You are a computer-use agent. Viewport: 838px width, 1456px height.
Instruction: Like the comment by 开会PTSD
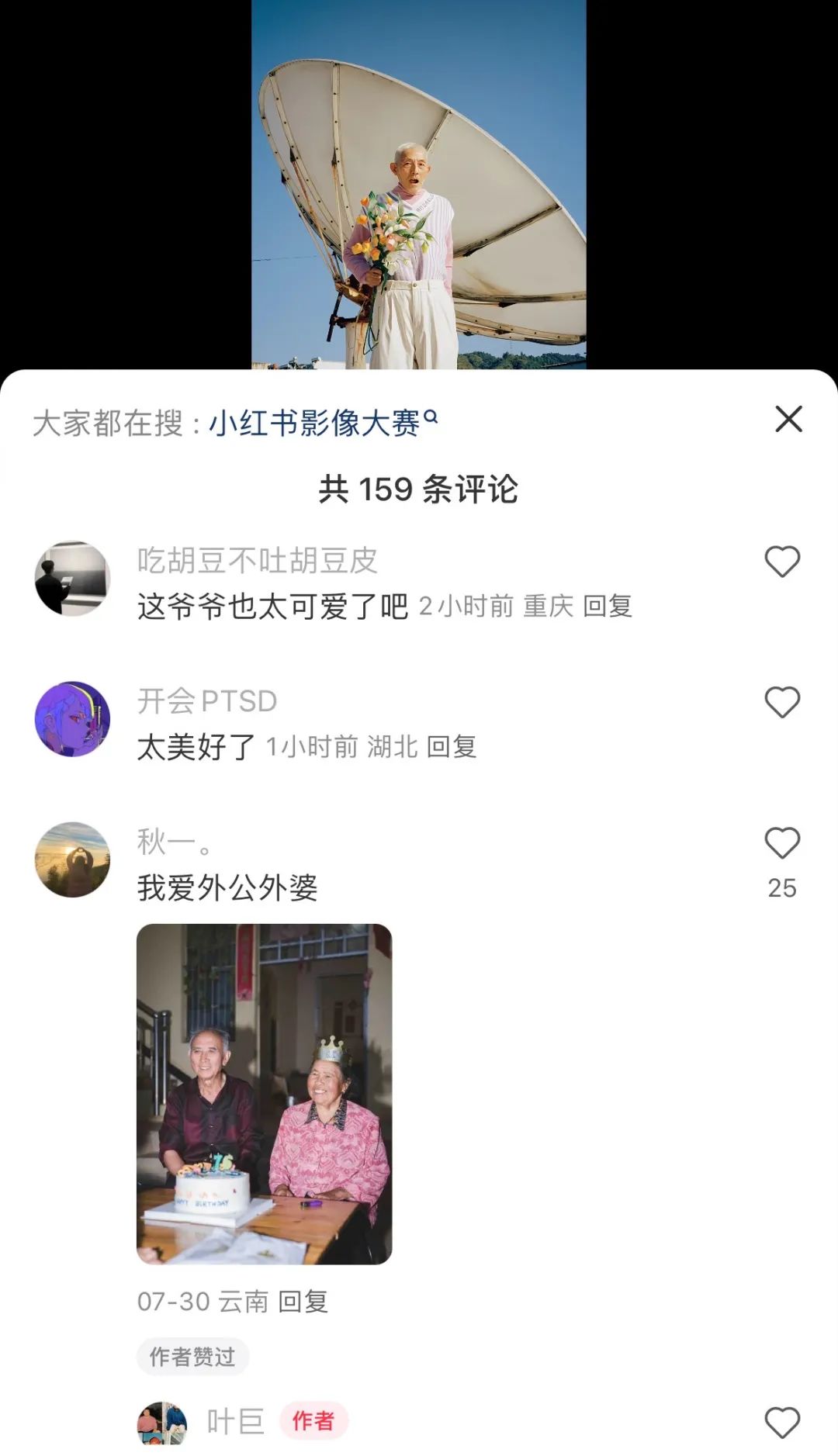tap(782, 703)
